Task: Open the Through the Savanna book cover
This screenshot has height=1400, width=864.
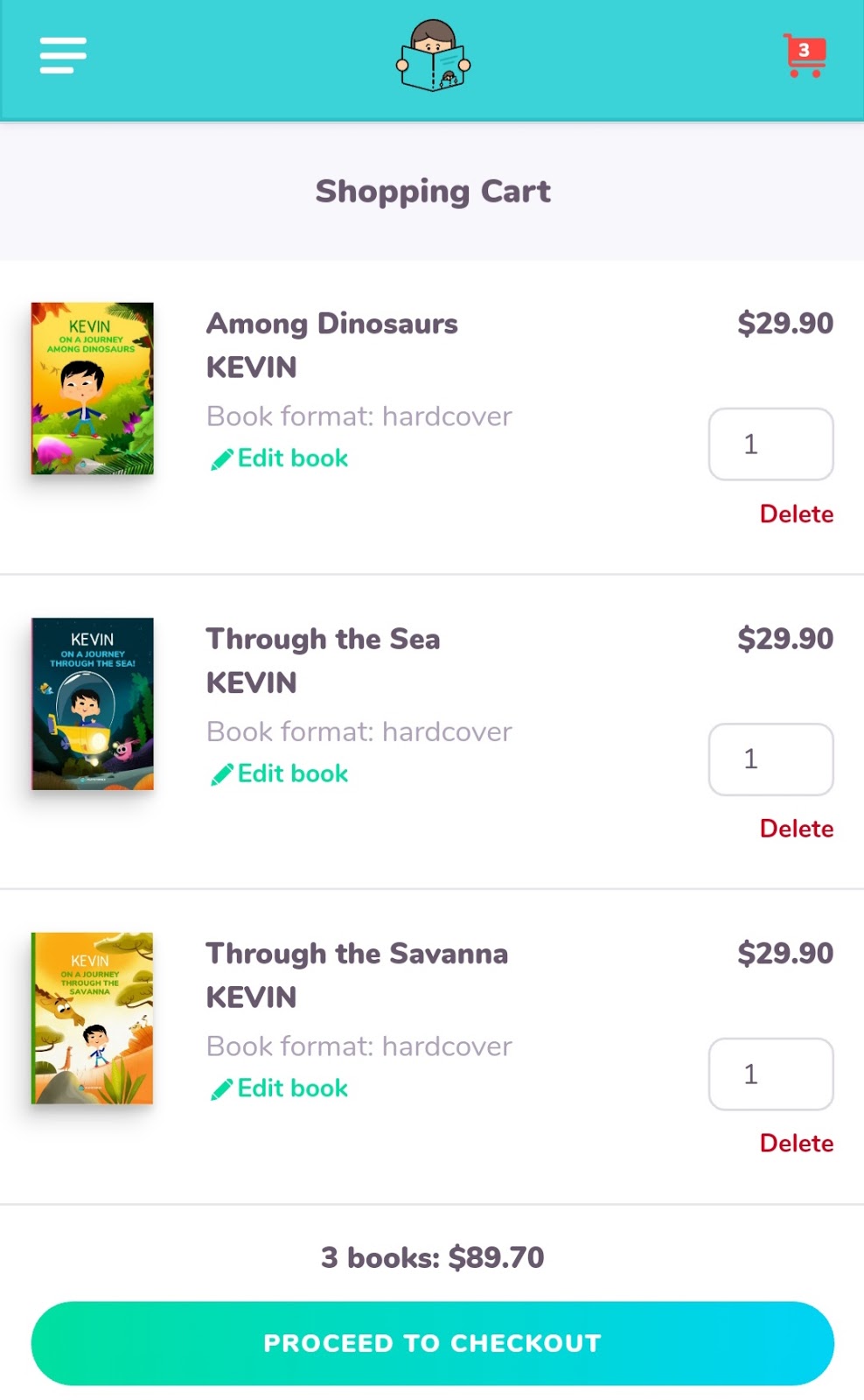Action: point(93,1018)
